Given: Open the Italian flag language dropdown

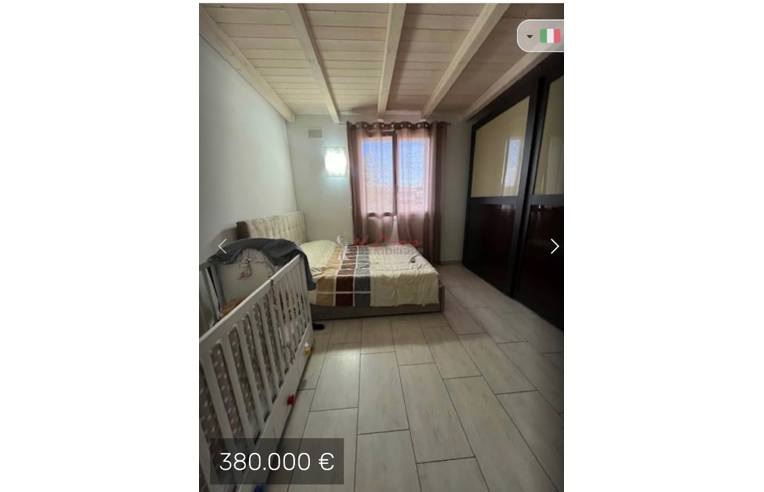Looking at the screenshot, I should click(x=541, y=36).
